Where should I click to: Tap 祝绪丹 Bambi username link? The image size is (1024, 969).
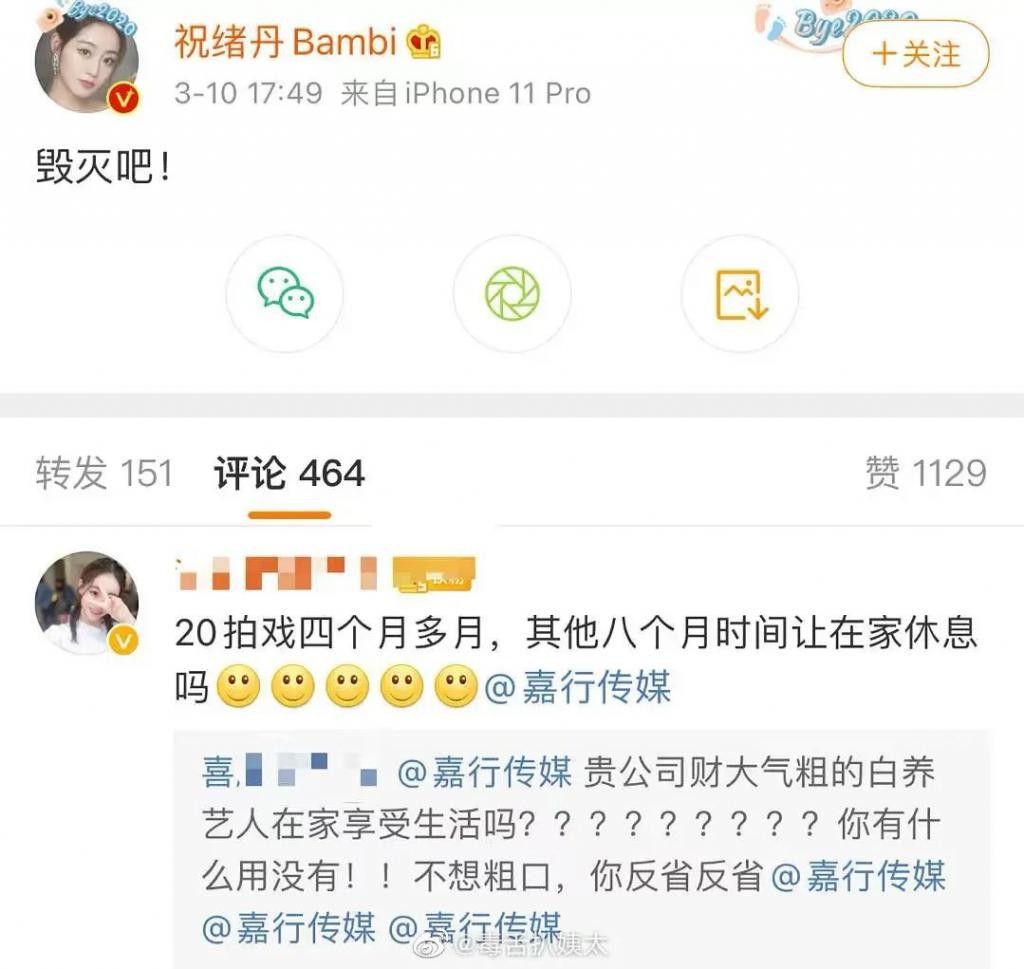point(285,43)
